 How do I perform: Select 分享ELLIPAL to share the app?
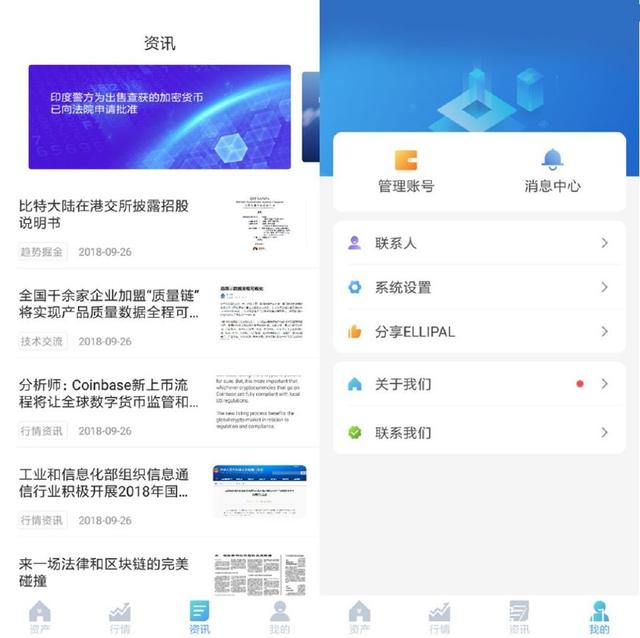(479, 331)
